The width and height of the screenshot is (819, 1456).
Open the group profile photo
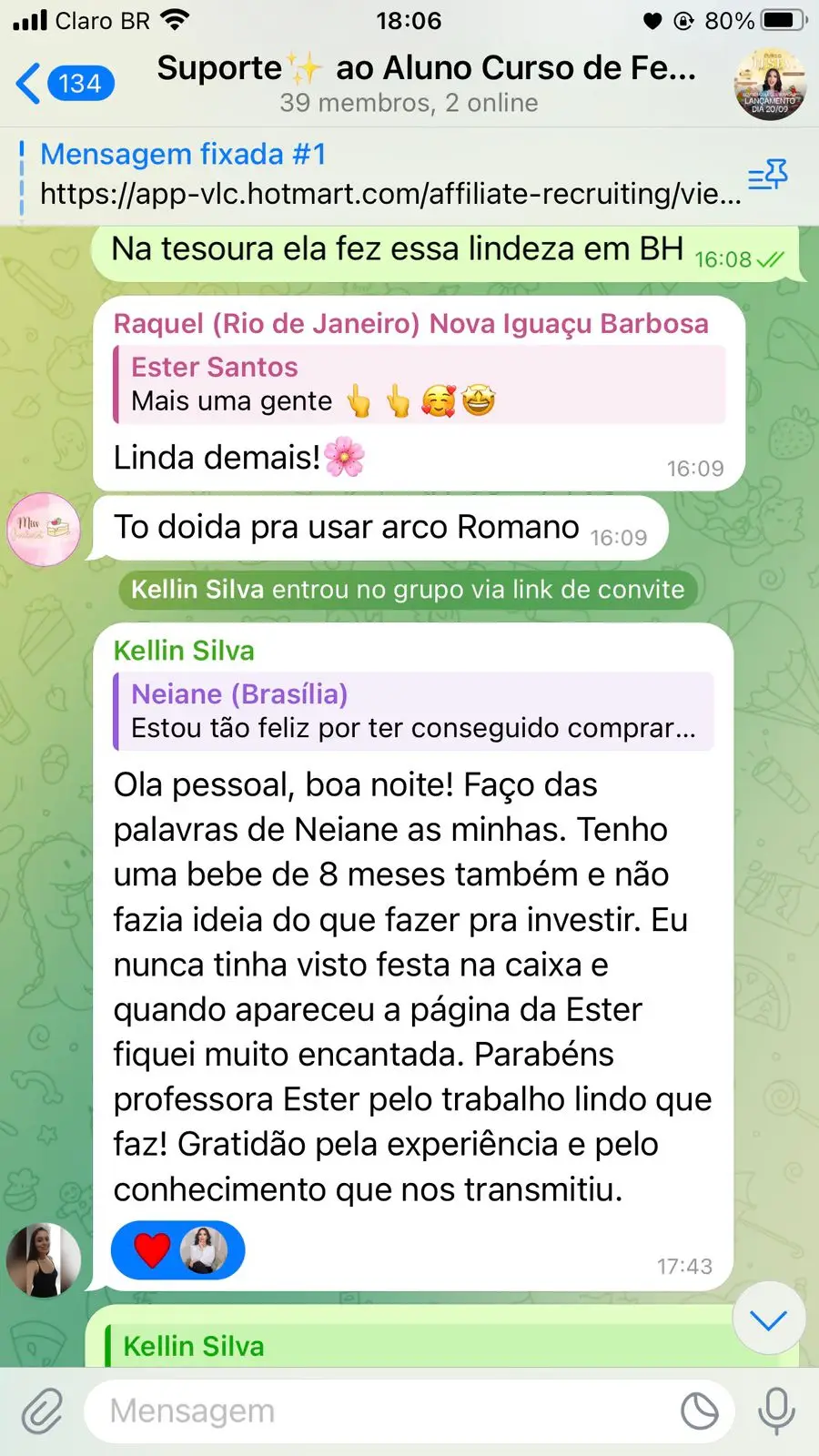[x=769, y=85]
